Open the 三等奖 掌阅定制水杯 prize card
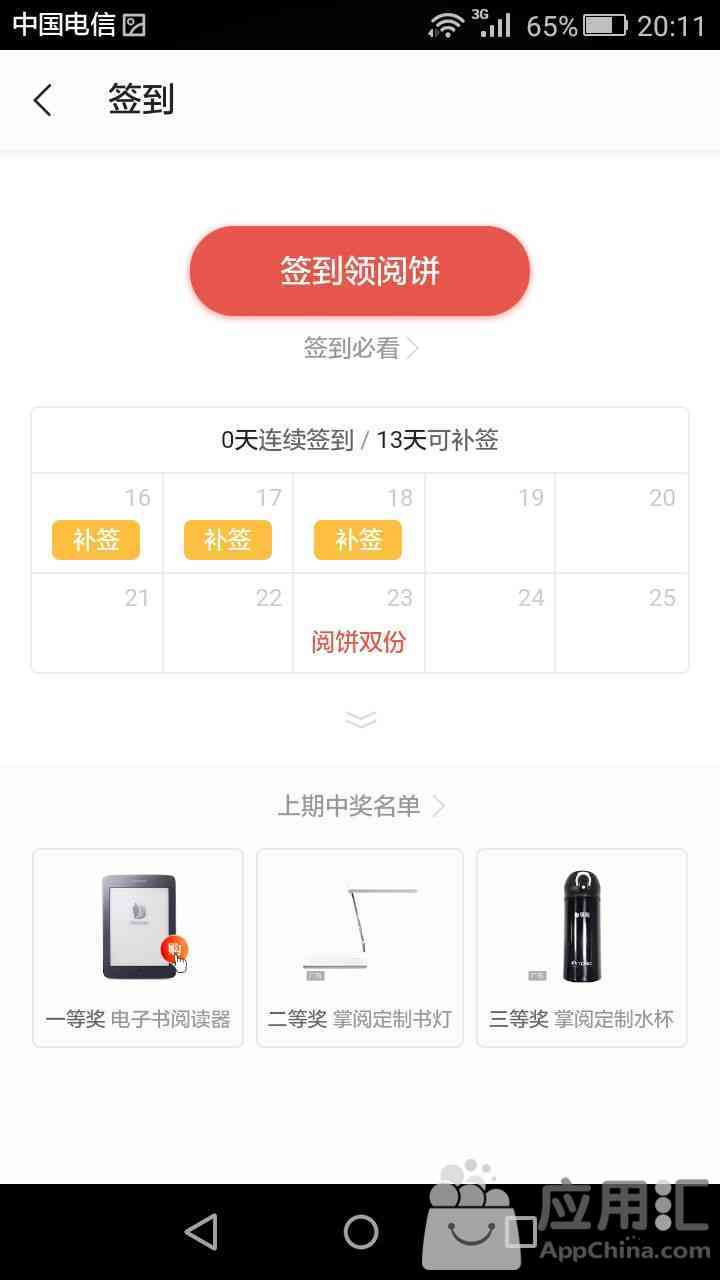The height and width of the screenshot is (1280, 720). click(581, 947)
